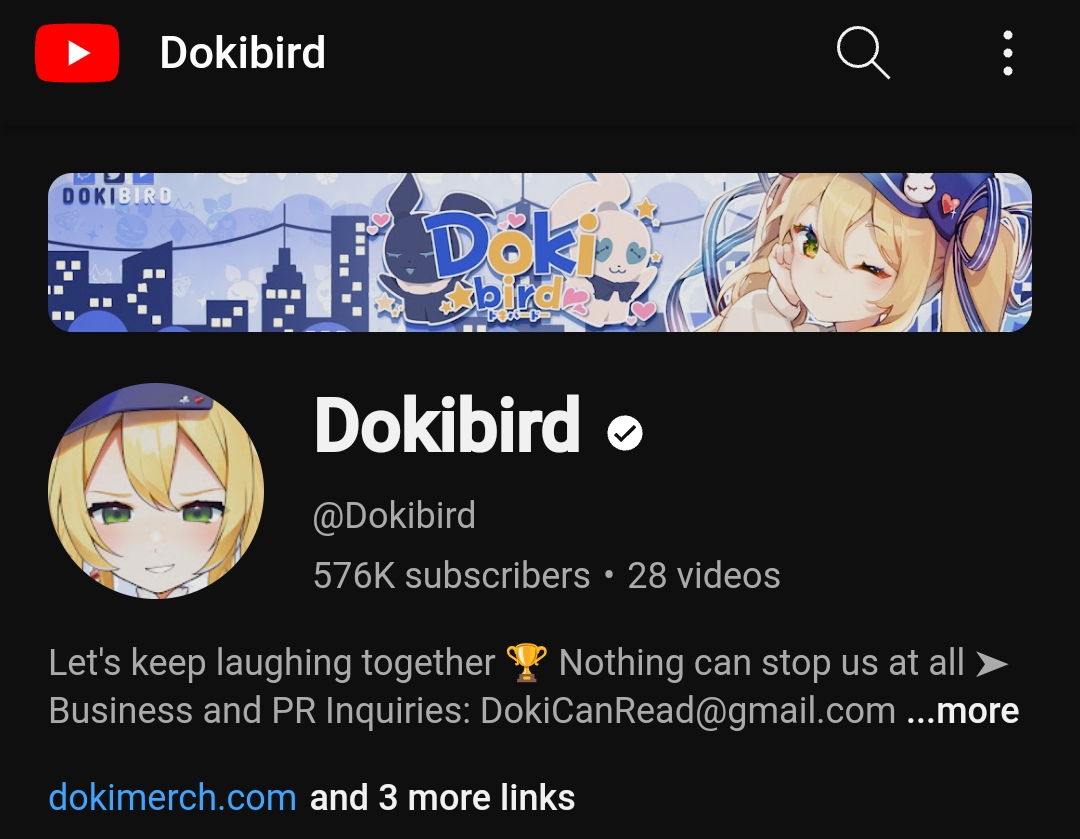This screenshot has height=839, width=1080.
Task: Show the 3 more links
Action: 442,797
